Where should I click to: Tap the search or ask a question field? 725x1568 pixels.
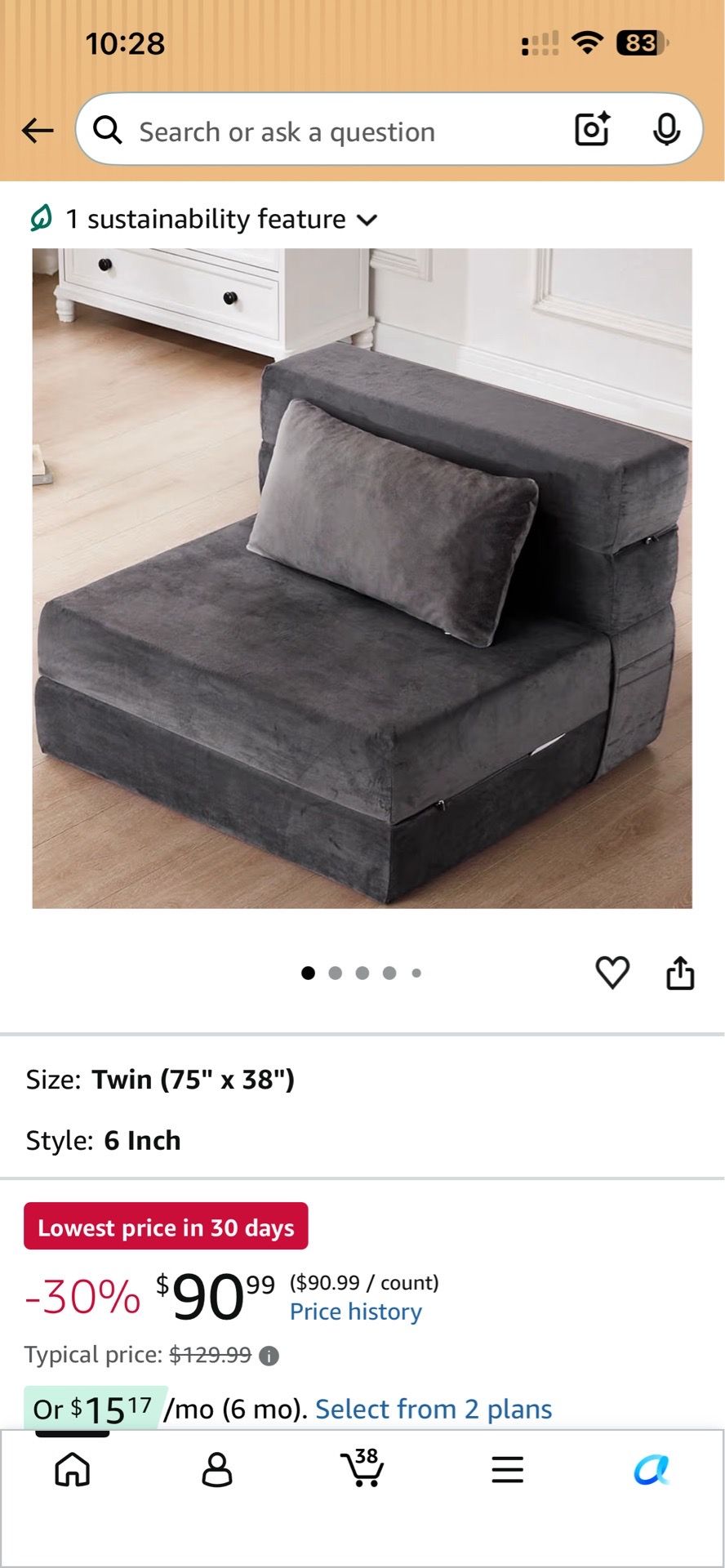pyautogui.click(x=389, y=130)
